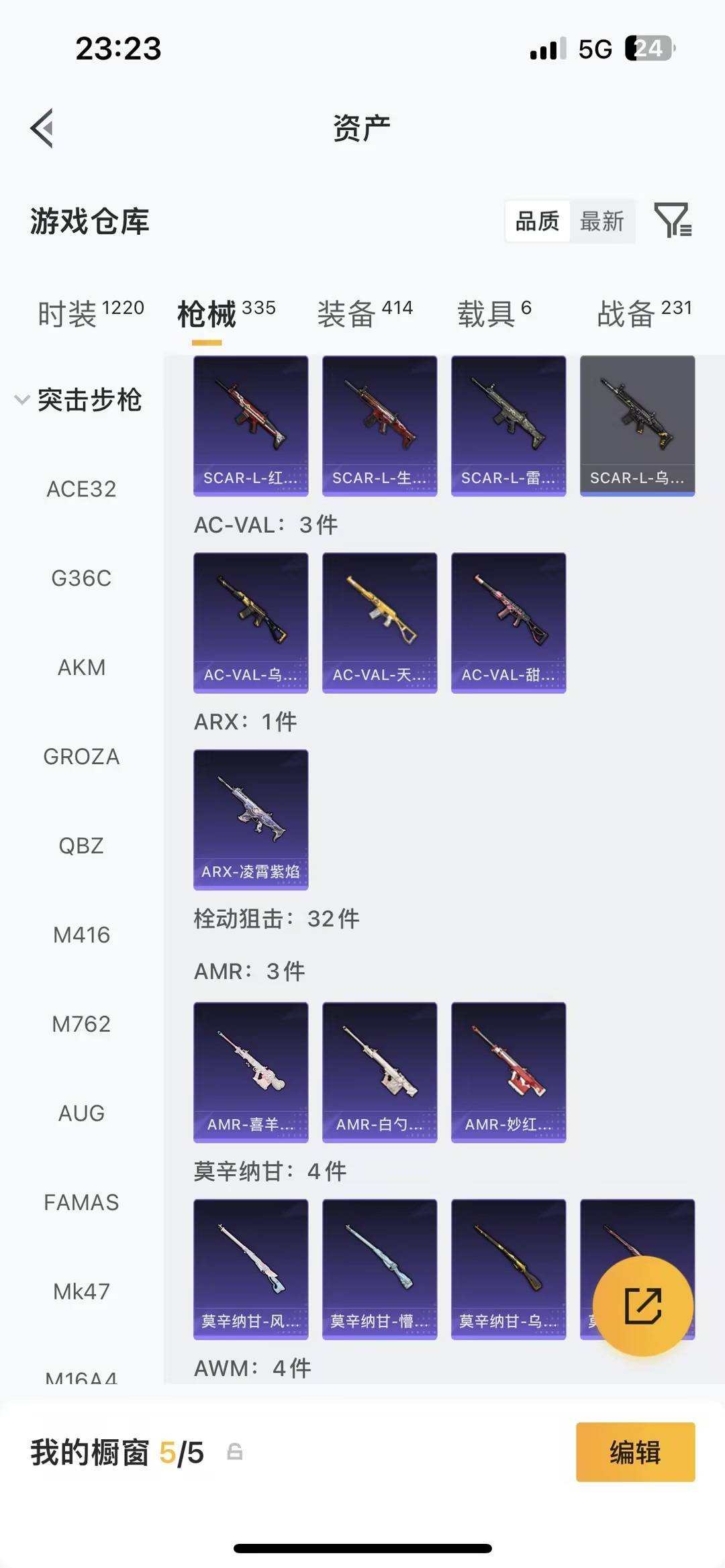The width and height of the screenshot is (725, 1568).
Task: View the AC-VAL-天… gold skin
Action: tap(379, 623)
